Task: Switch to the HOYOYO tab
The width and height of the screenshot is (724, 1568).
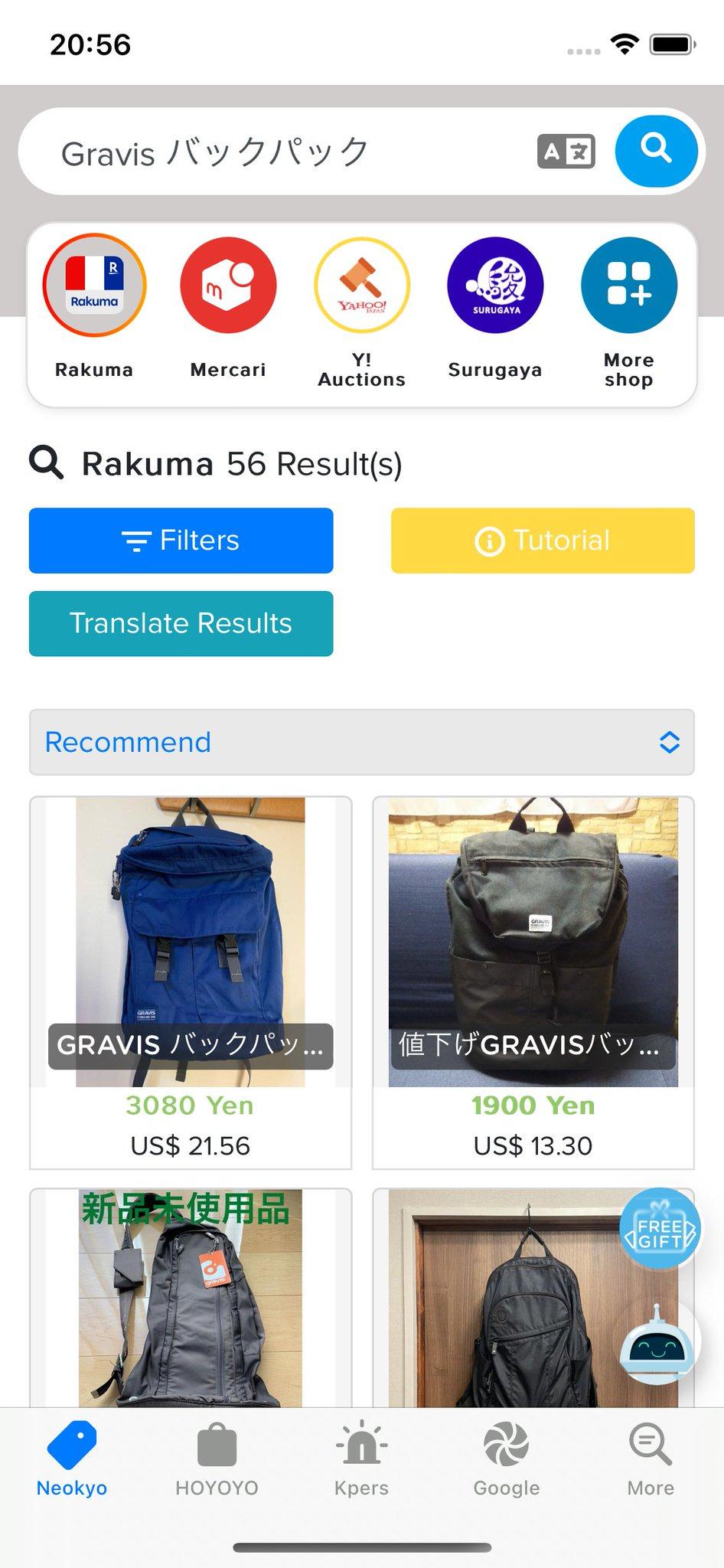Action: click(217, 1461)
